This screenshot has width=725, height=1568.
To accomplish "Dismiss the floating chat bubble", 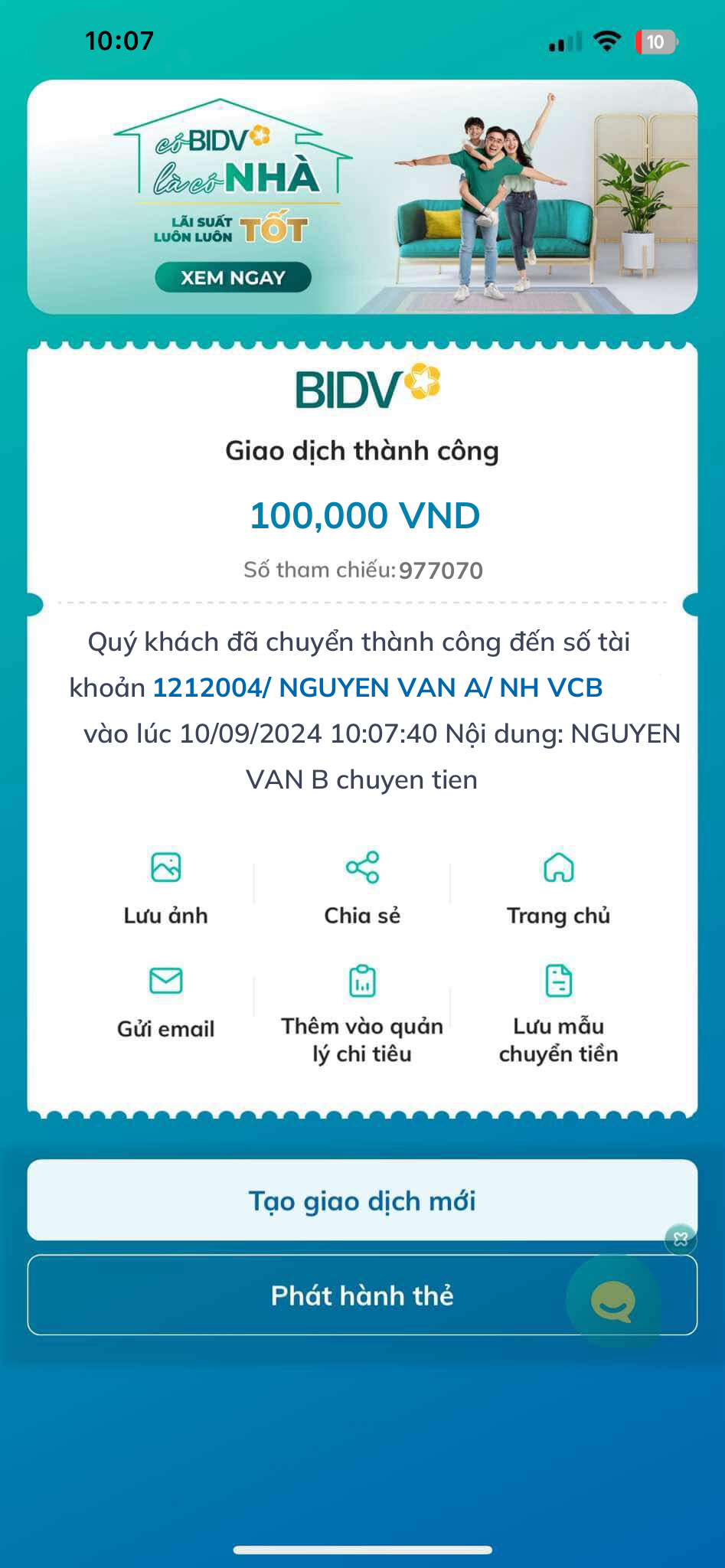I will pos(681,1238).
